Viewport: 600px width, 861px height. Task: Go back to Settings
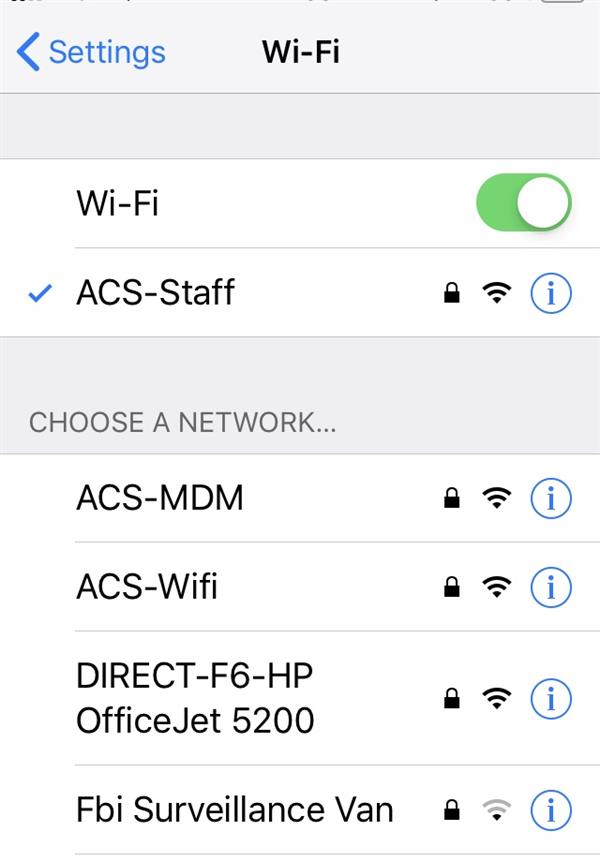click(91, 52)
